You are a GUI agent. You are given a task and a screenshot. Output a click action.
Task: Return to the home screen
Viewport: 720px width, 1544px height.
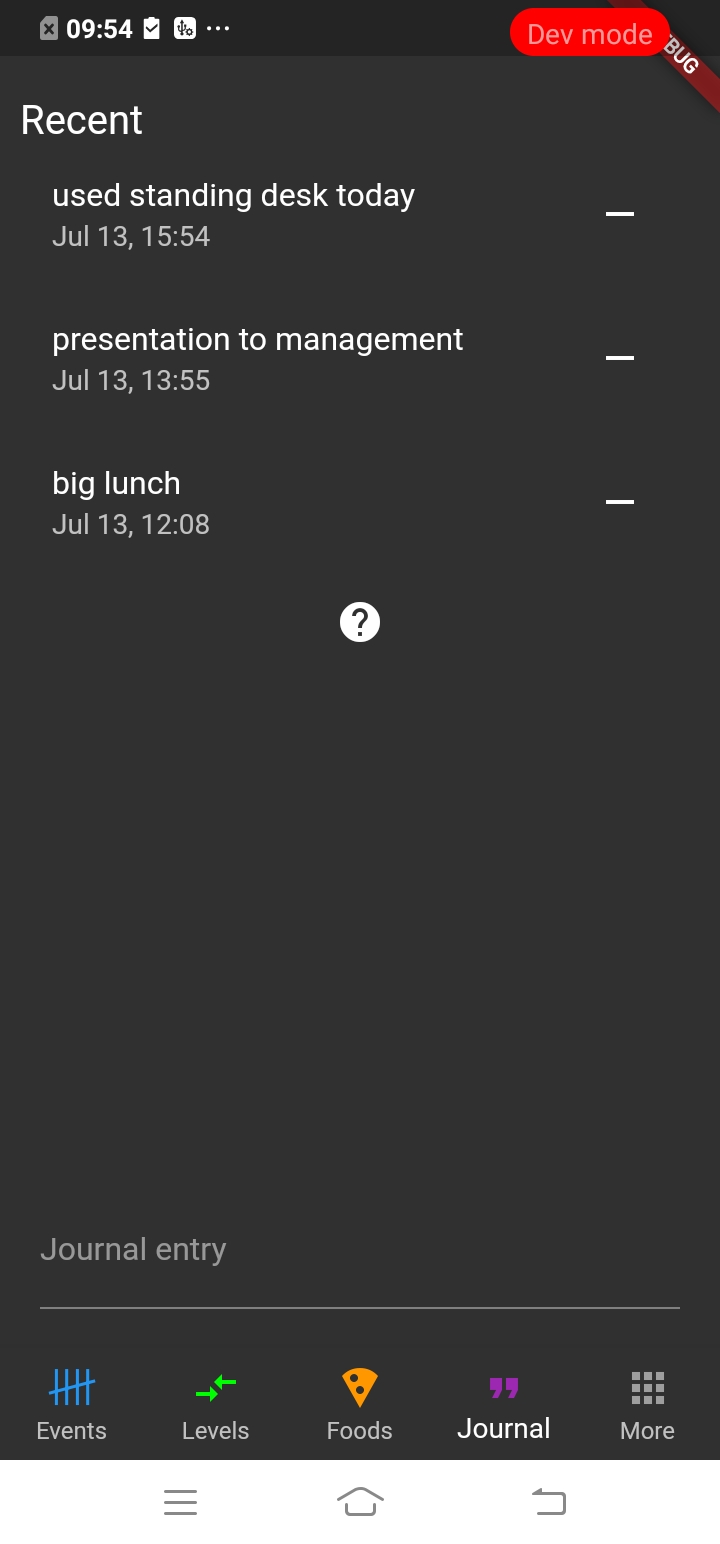click(360, 1501)
